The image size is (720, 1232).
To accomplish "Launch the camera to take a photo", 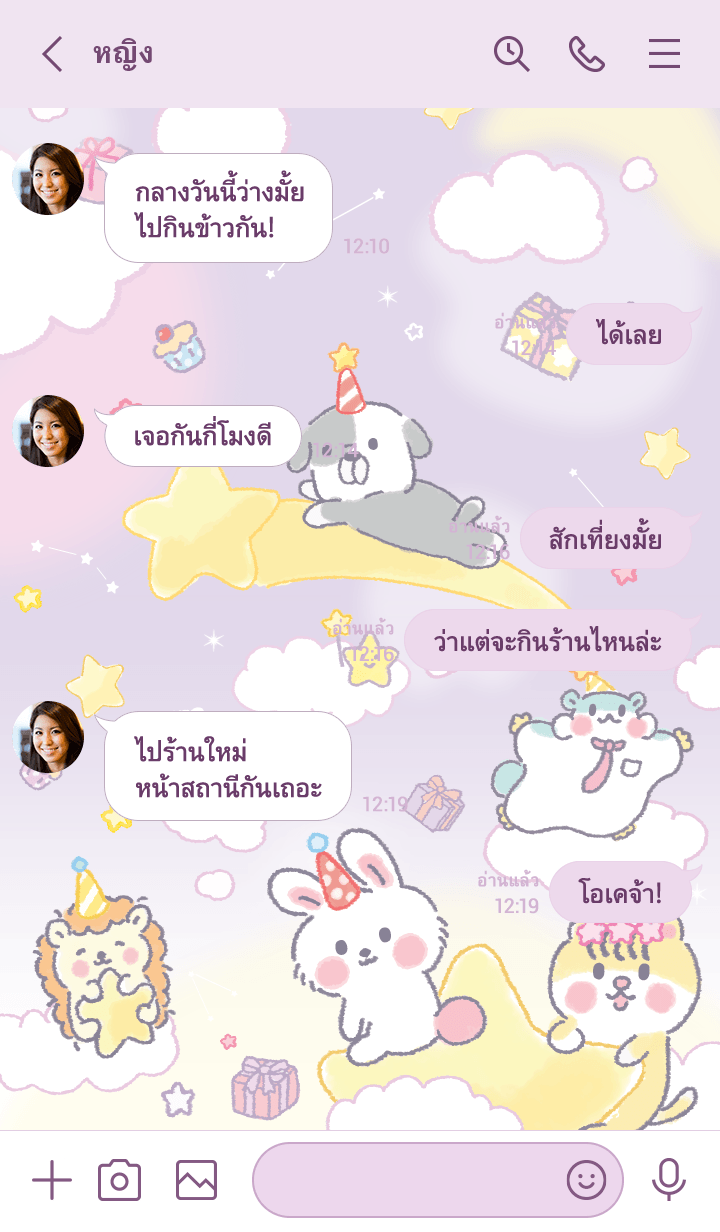I will [x=119, y=1181].
